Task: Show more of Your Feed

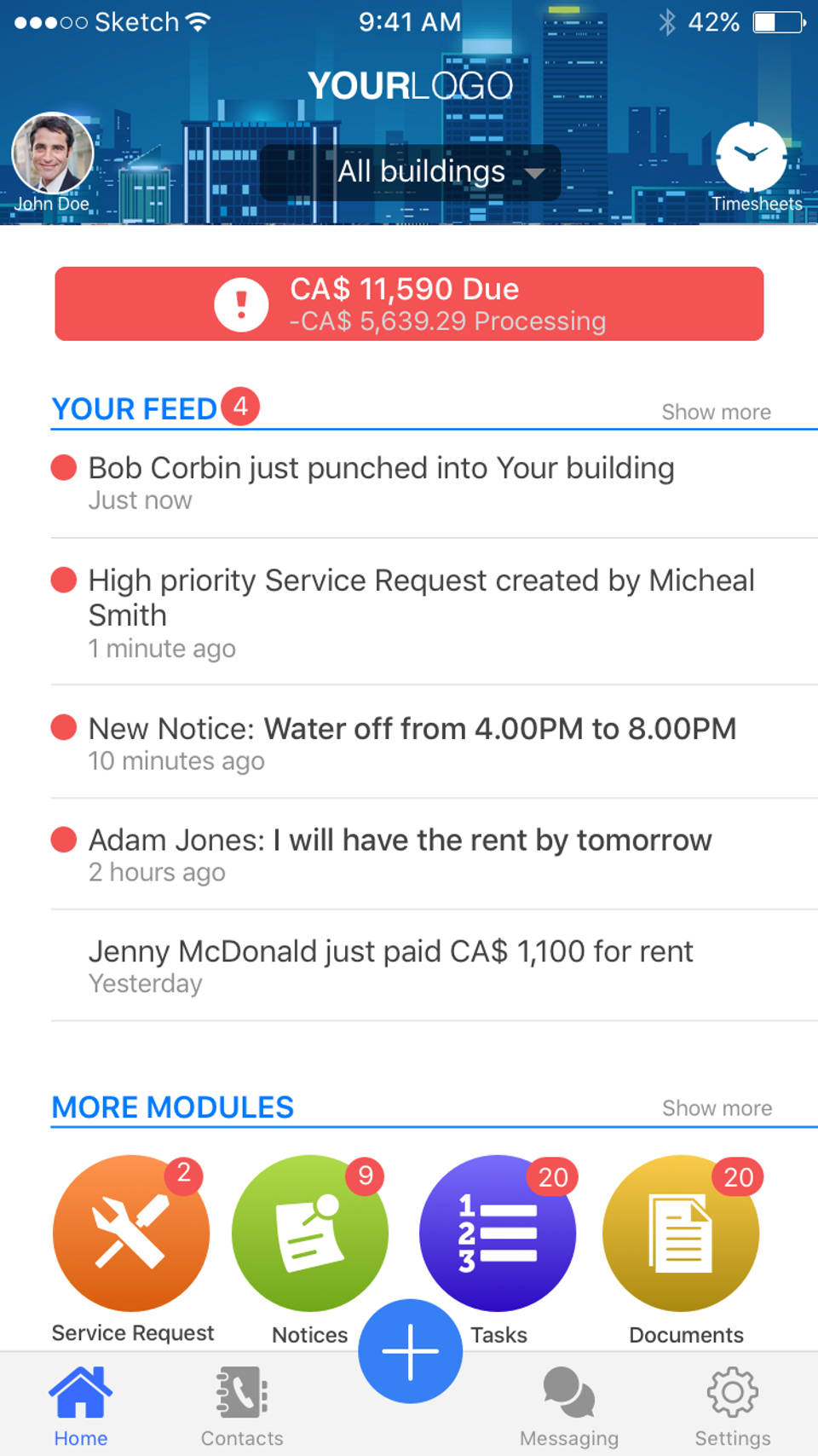Action: 716,413
